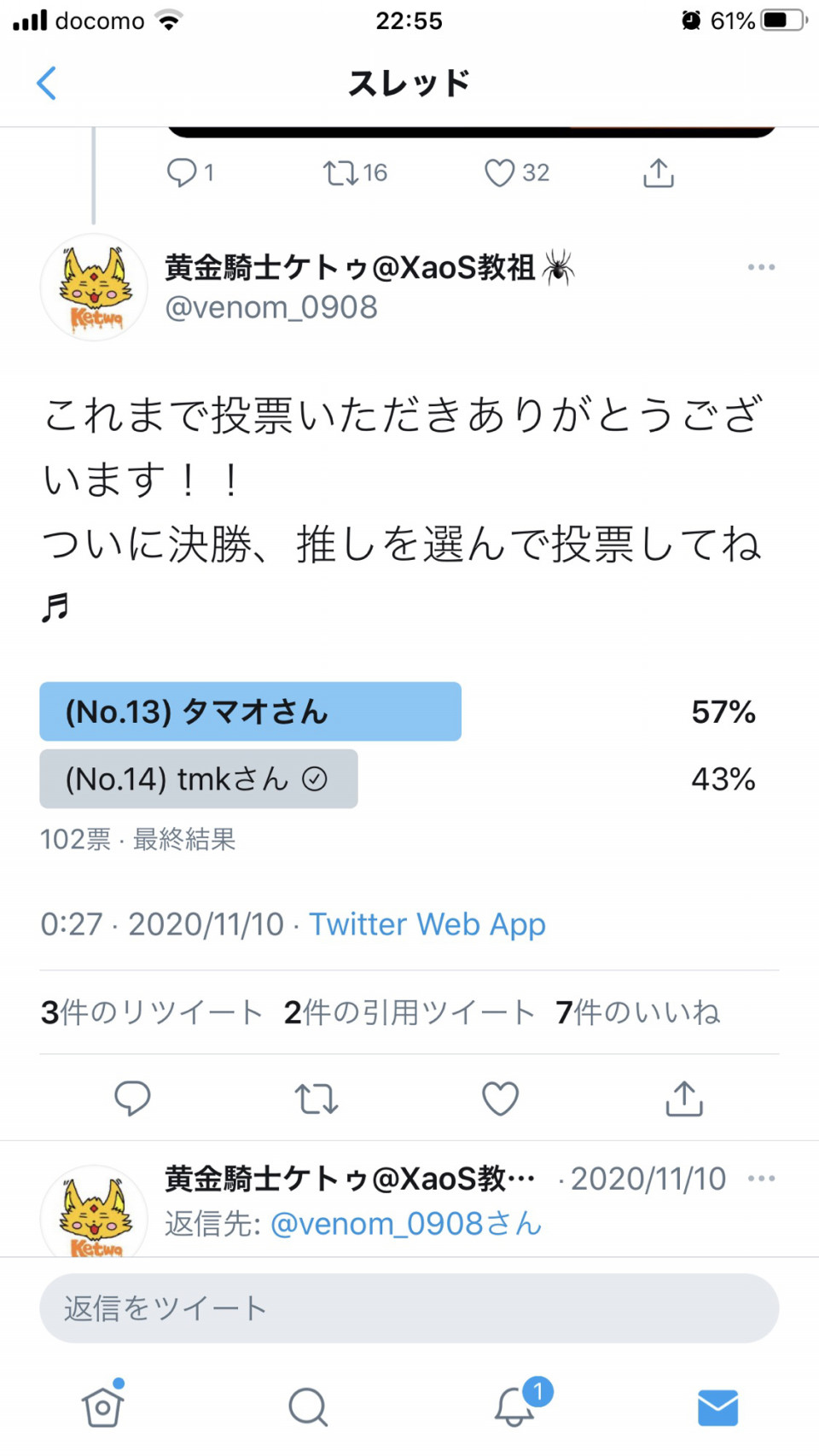This screenshot has height=1456, width=819.
Task: View the 3件のリツイート list
Action: pyautogui.click(x=151, y=1012)
